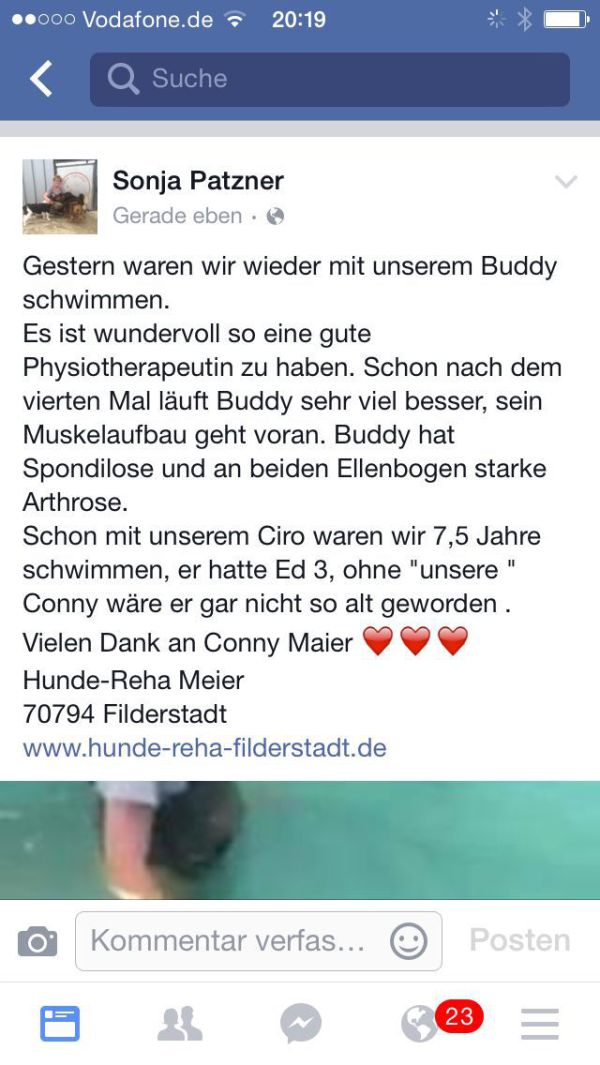Open Sonja Patzner's profile name link
The image size is (600, 1065).
pos(198,180)
